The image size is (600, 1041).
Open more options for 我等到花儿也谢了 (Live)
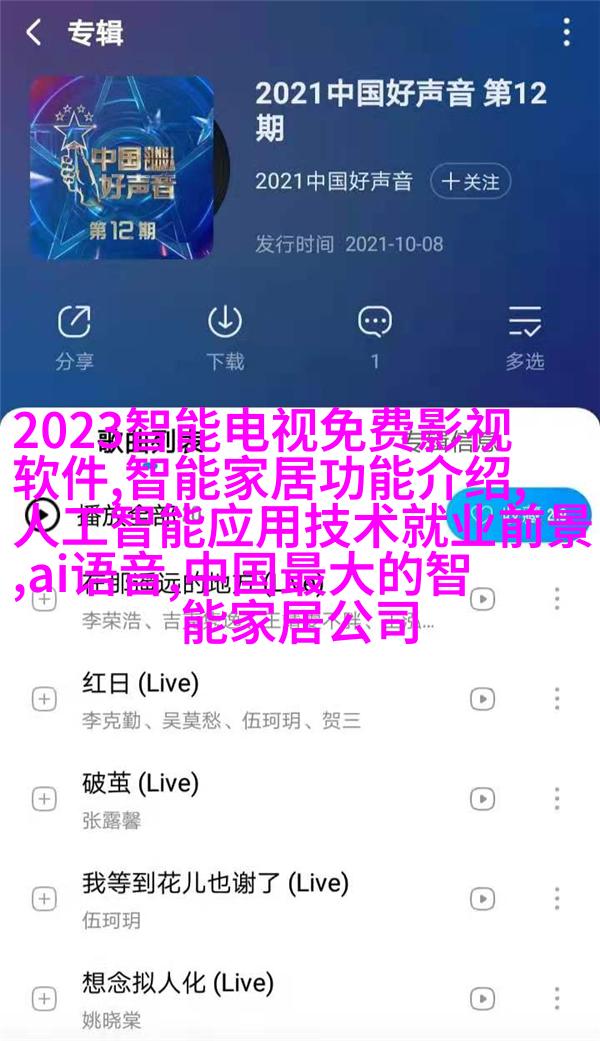pyautogui.click(x=557, y=899)
